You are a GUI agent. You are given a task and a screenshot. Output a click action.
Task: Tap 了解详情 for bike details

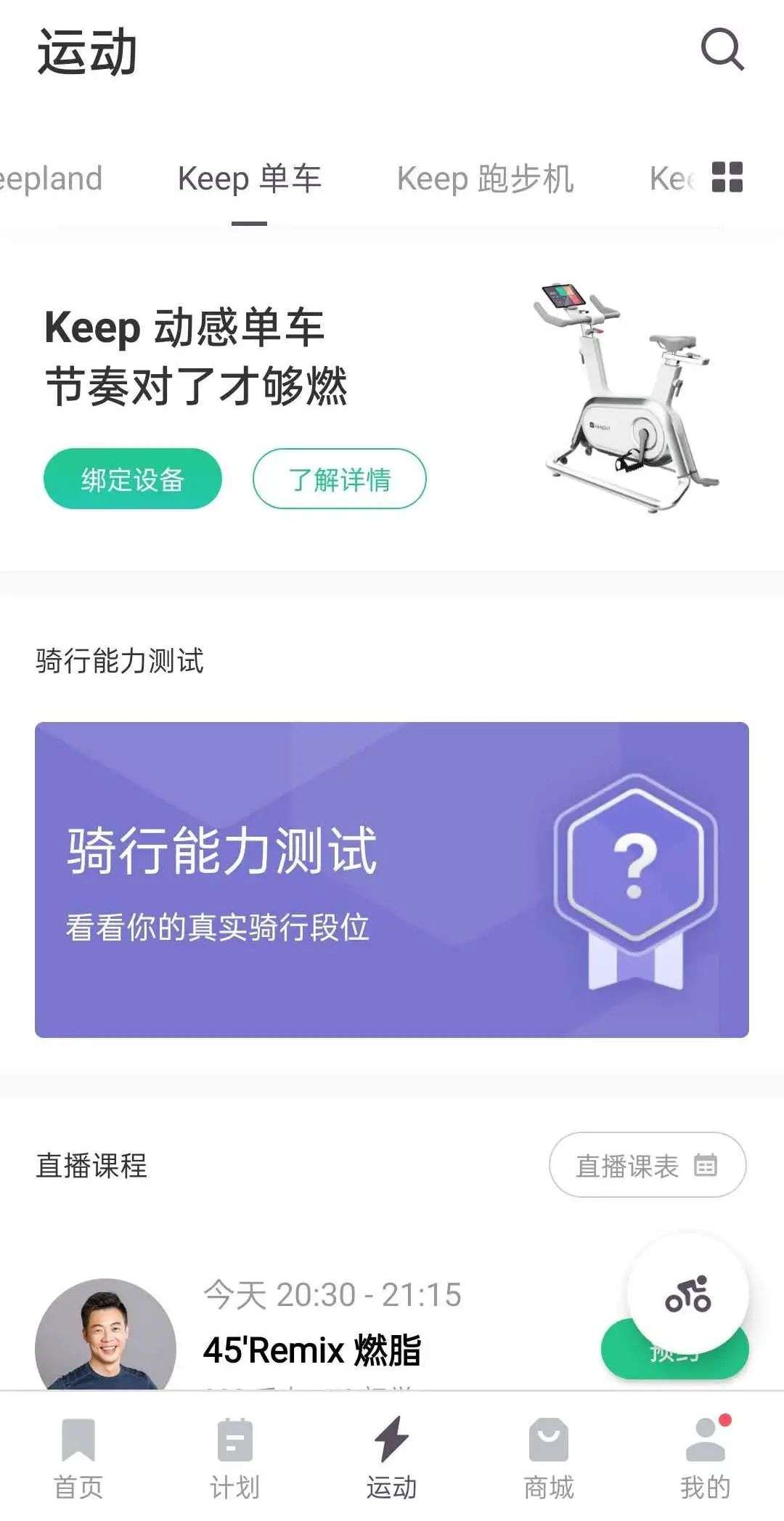coord(339,479)
